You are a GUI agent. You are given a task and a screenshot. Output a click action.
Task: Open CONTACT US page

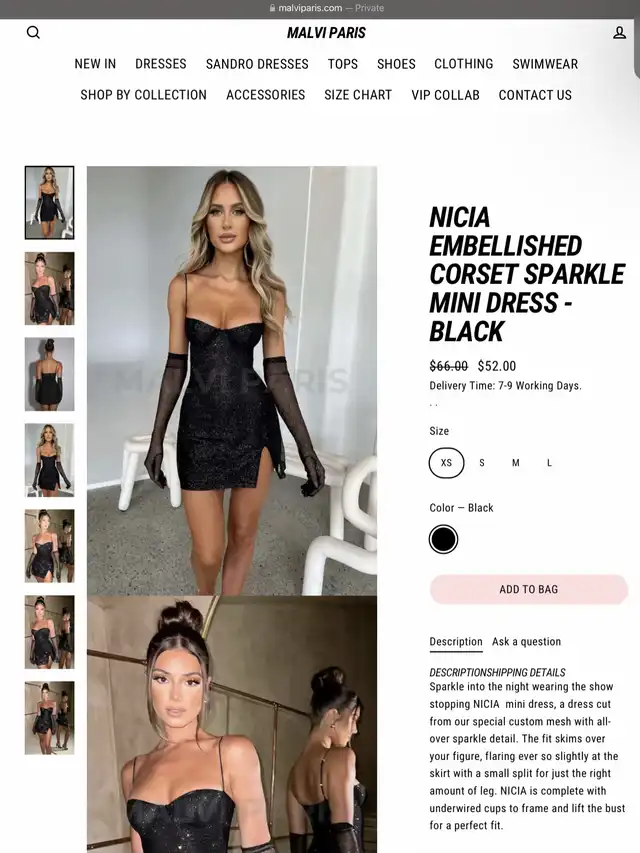[535, 95]
